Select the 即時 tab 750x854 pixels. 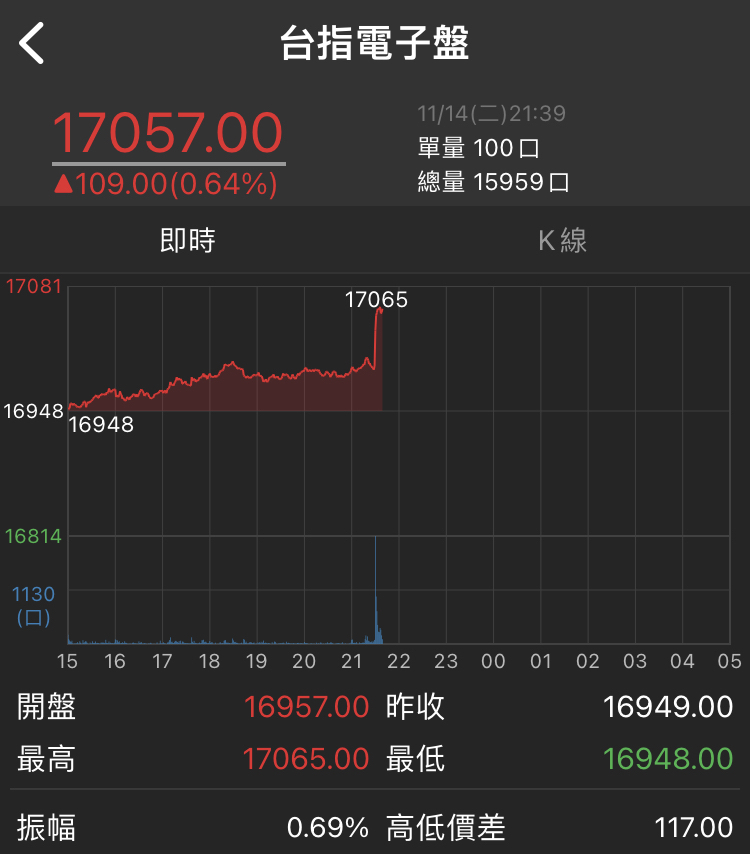[187, 240]
